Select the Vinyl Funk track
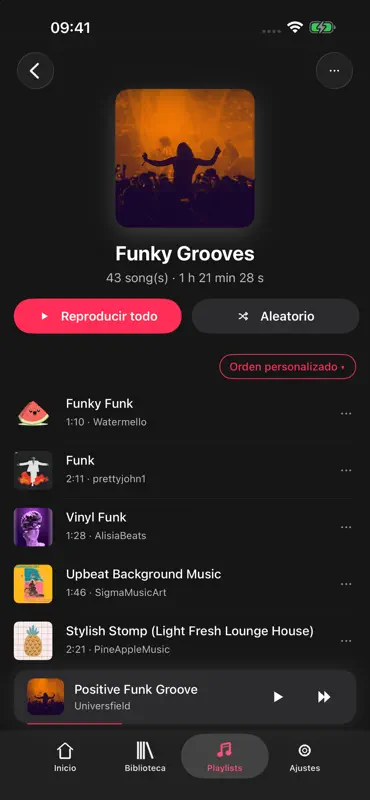Image resolution: width=370 pixels, height=800 pixels. (x=176, y=527)
